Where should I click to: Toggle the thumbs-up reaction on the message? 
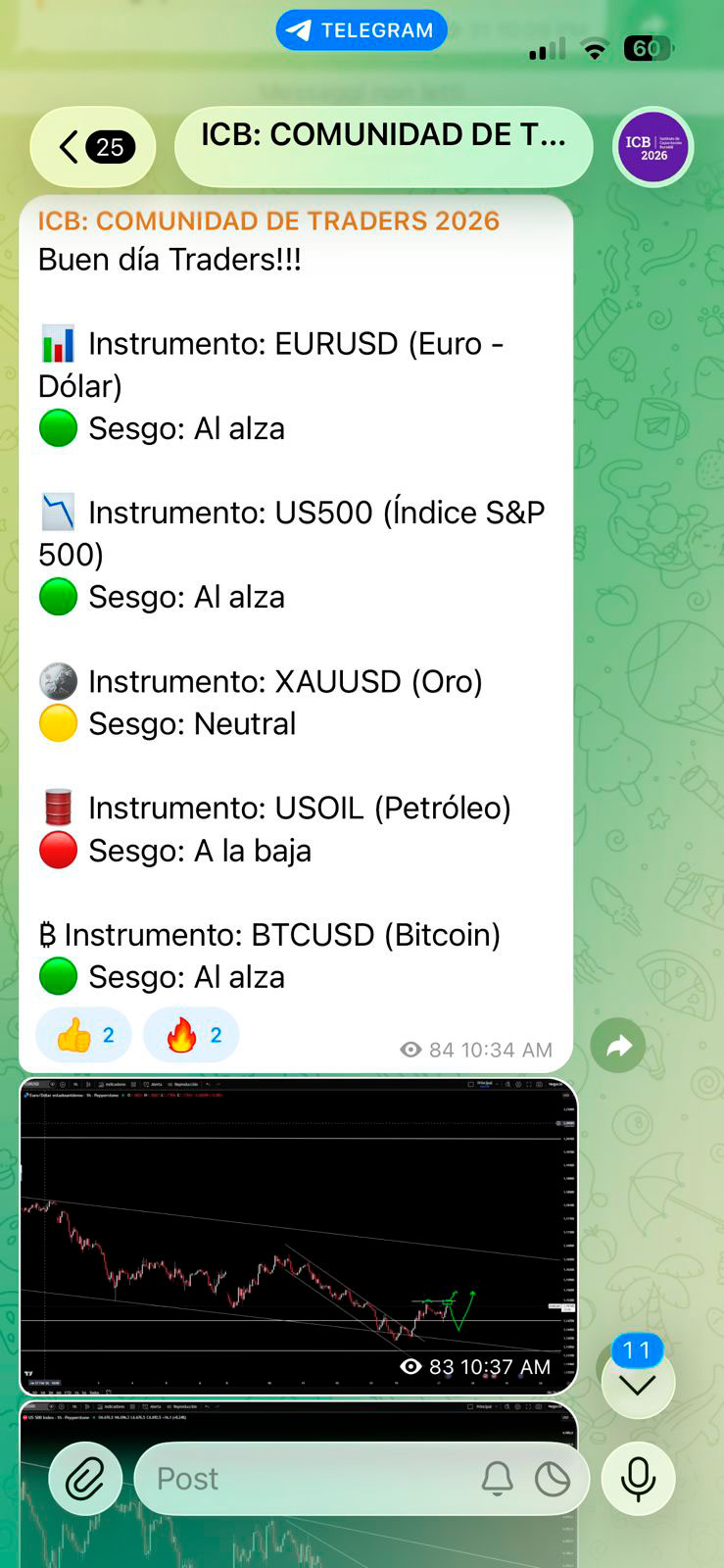click(x=83, y=1034)
